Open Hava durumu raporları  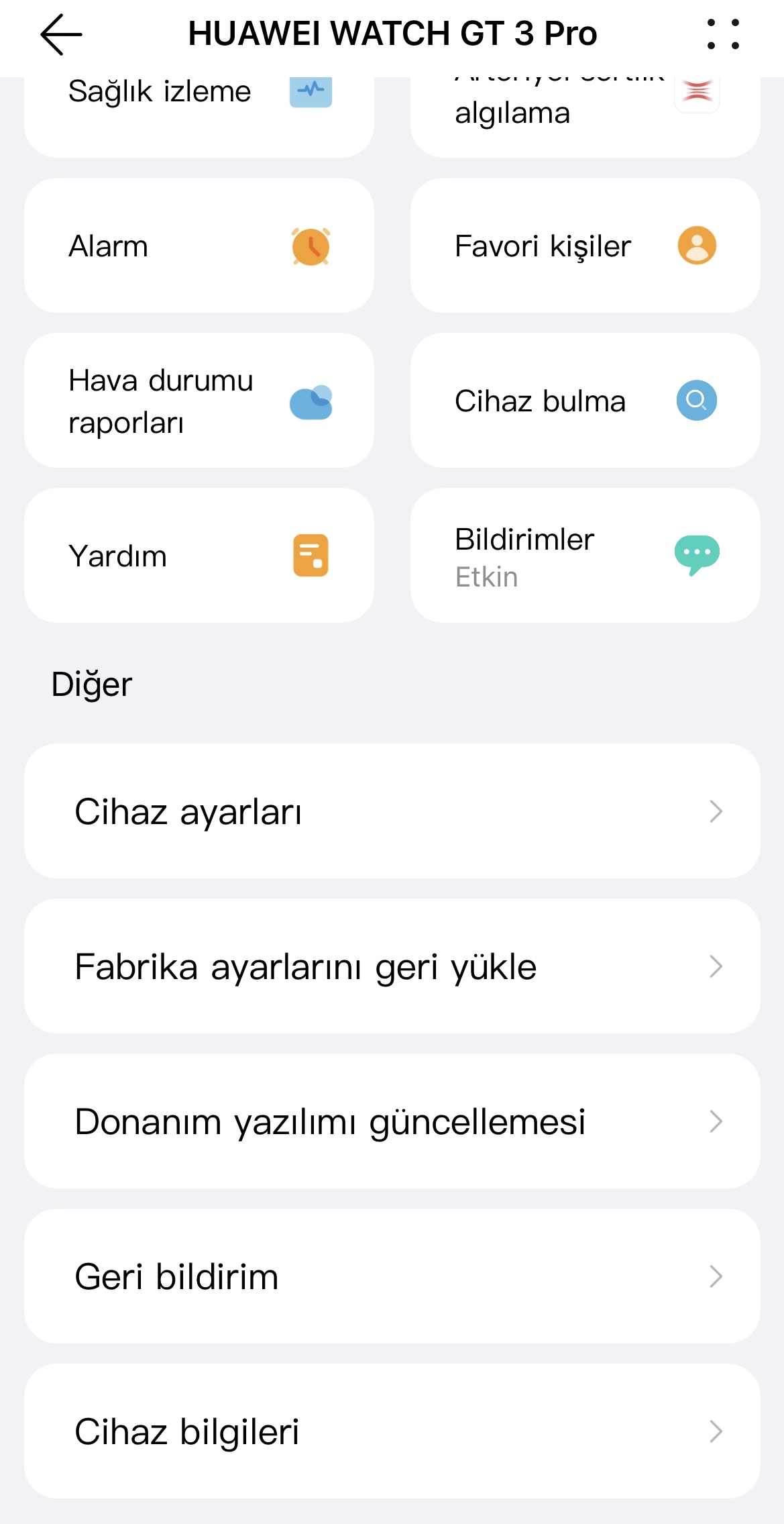click(x=199, y=401)
